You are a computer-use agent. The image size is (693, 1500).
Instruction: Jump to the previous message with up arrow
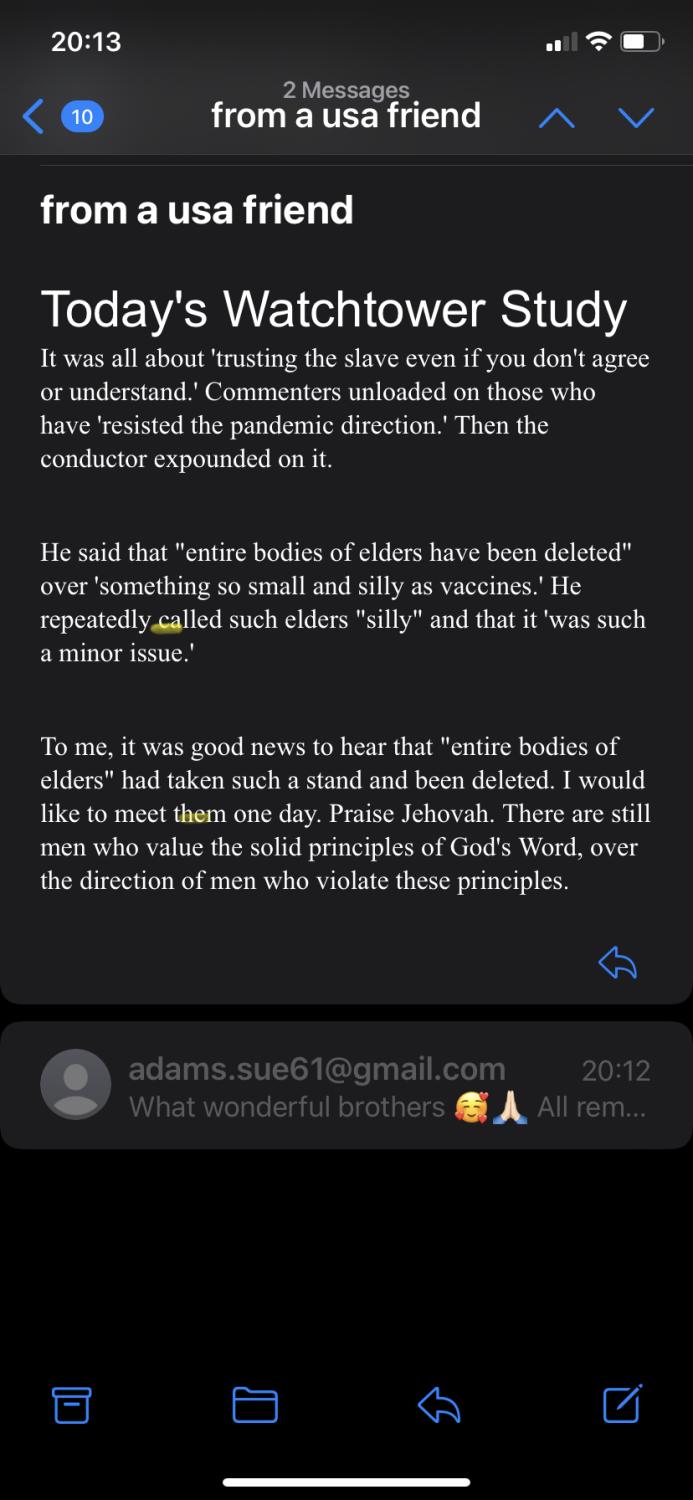point(556,118)
